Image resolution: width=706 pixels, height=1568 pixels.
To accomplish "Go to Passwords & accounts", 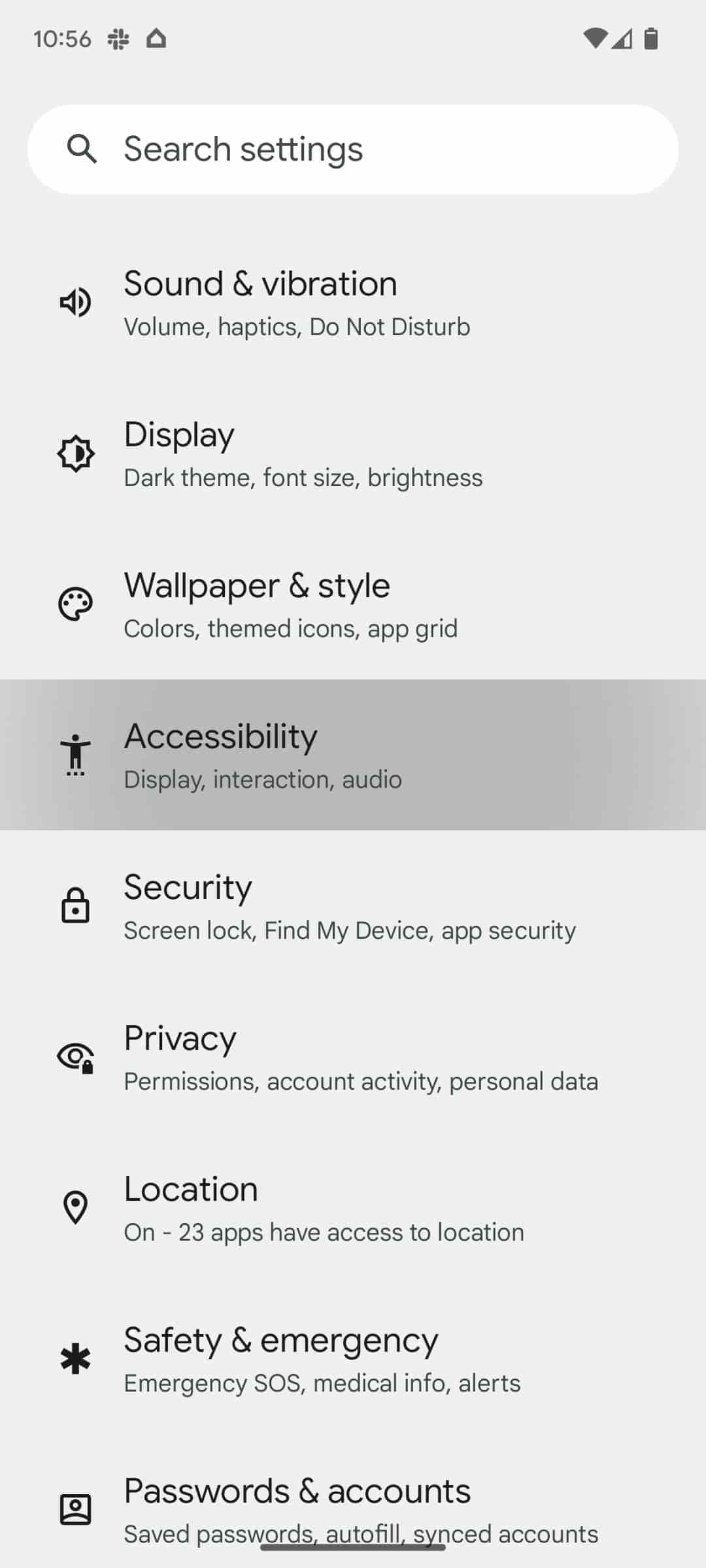I will coord(353,1503).
